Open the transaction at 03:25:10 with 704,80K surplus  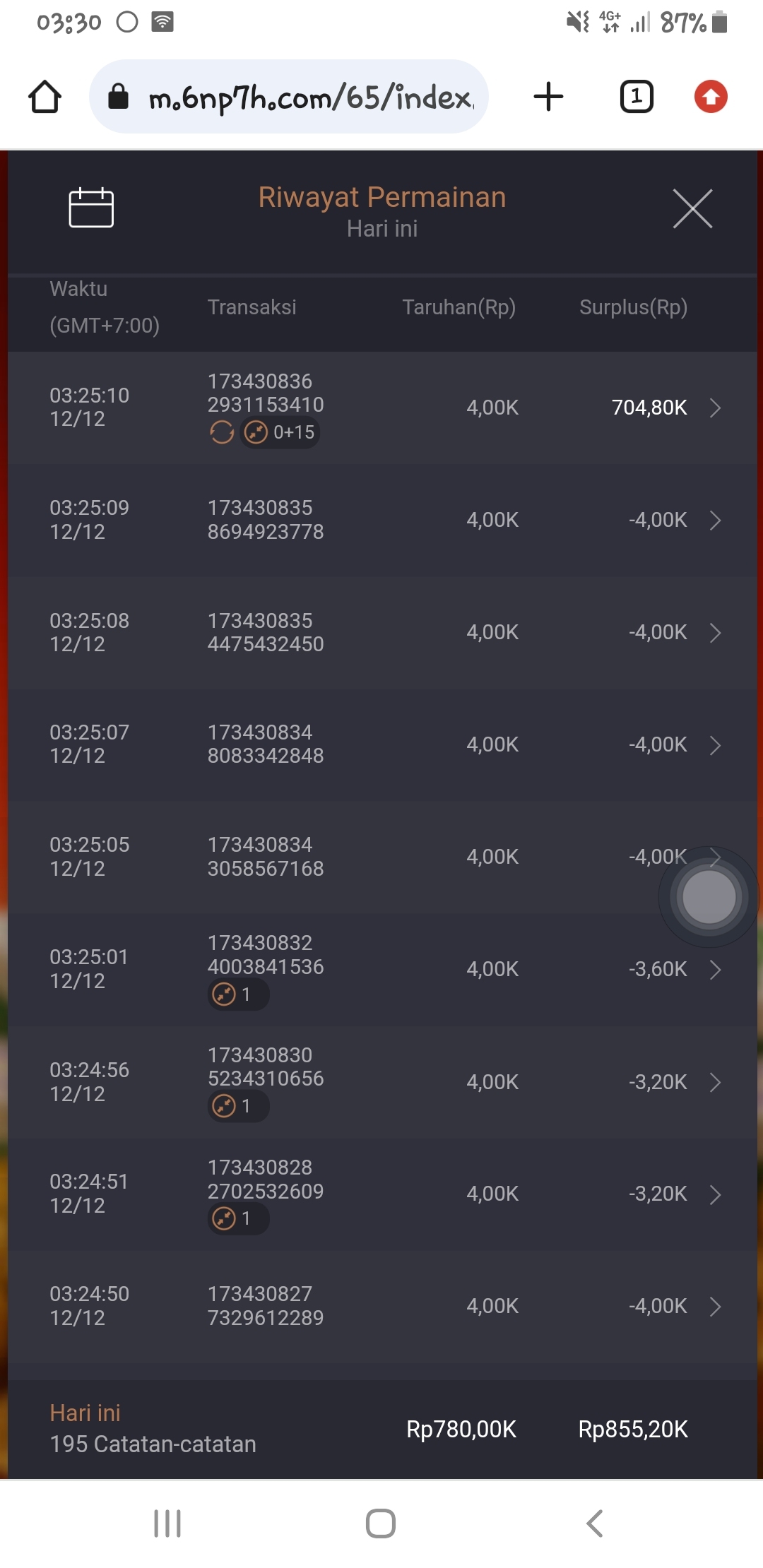point(714,408)
